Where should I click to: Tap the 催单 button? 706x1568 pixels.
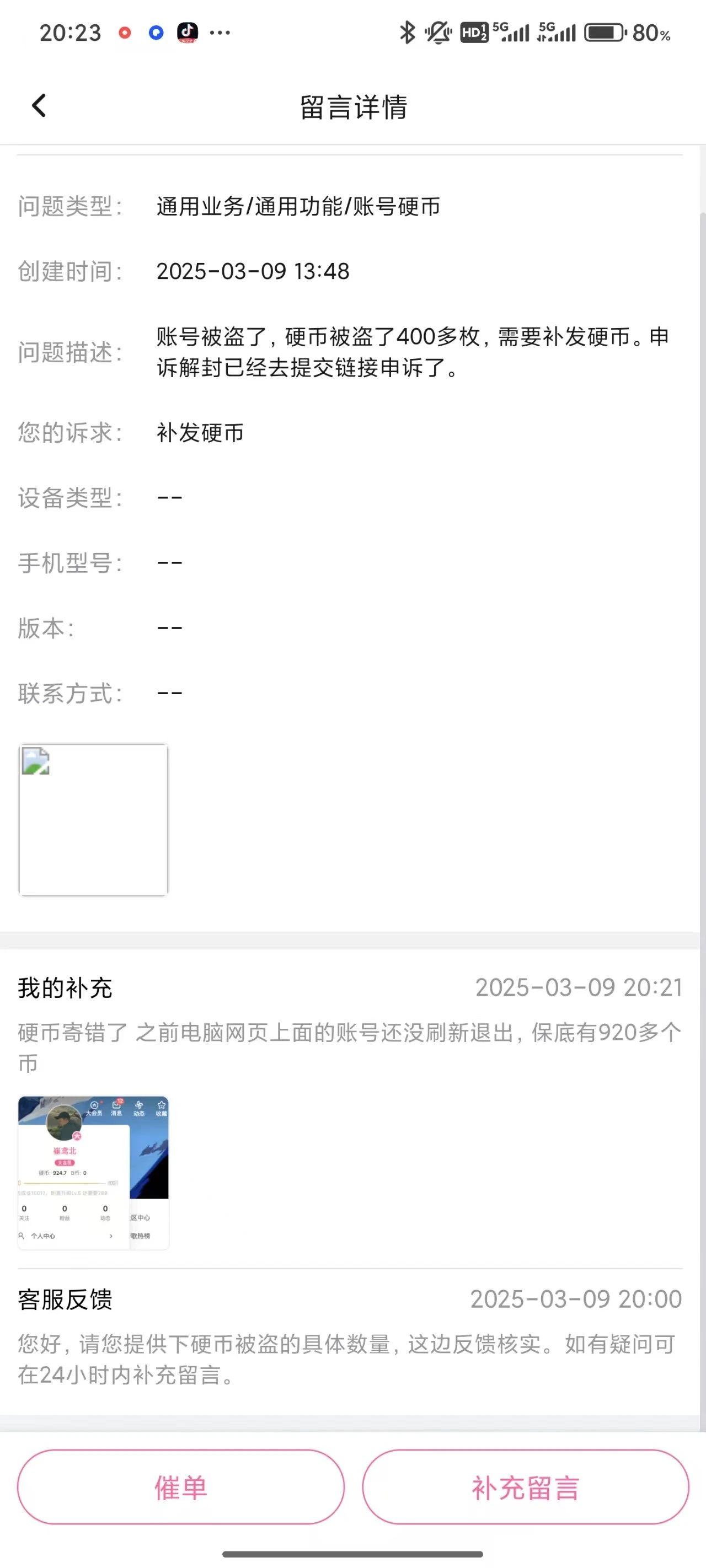tap(180, 1487)
